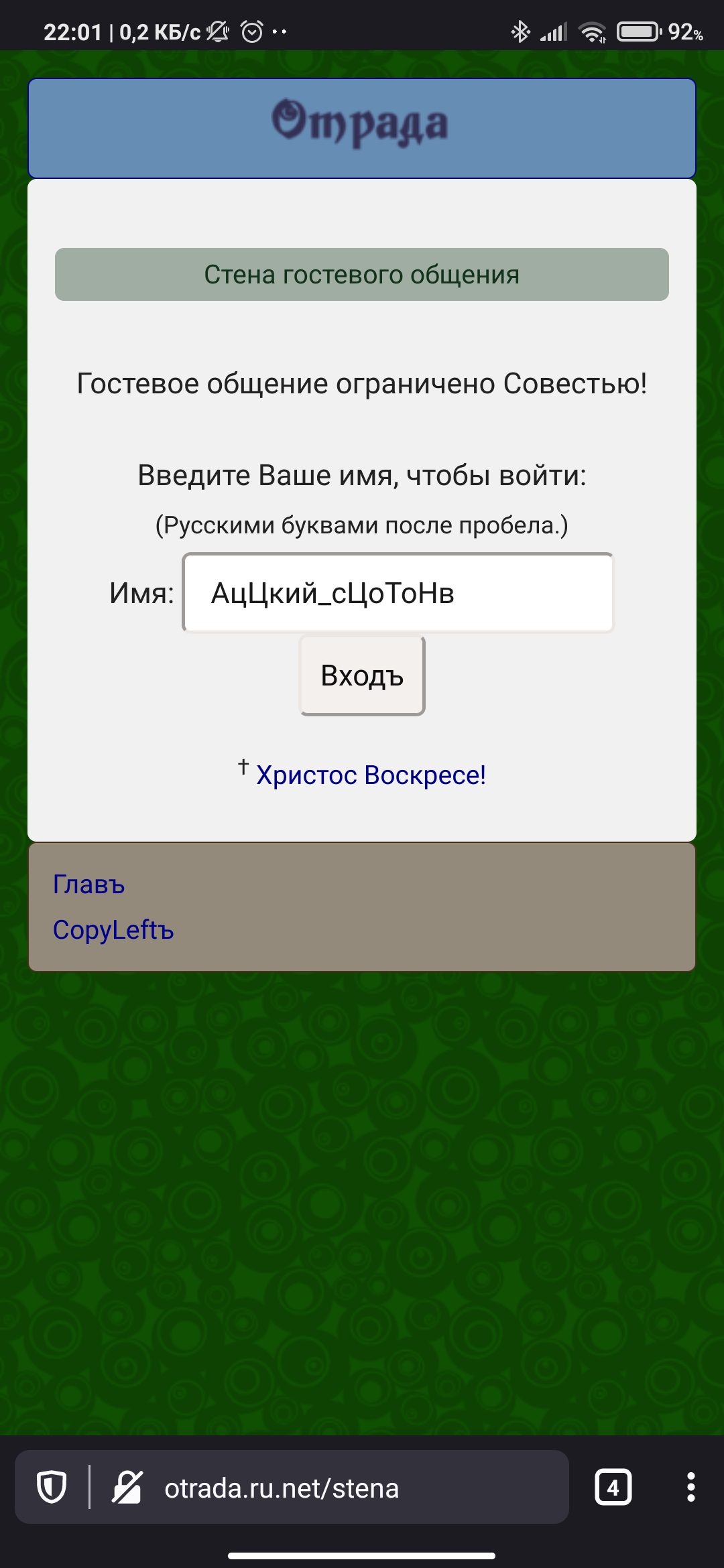Image resolution: width=724 pixels, height=1568 pixels.
Task: Tap the Имя text field
Action: point(398,593)
